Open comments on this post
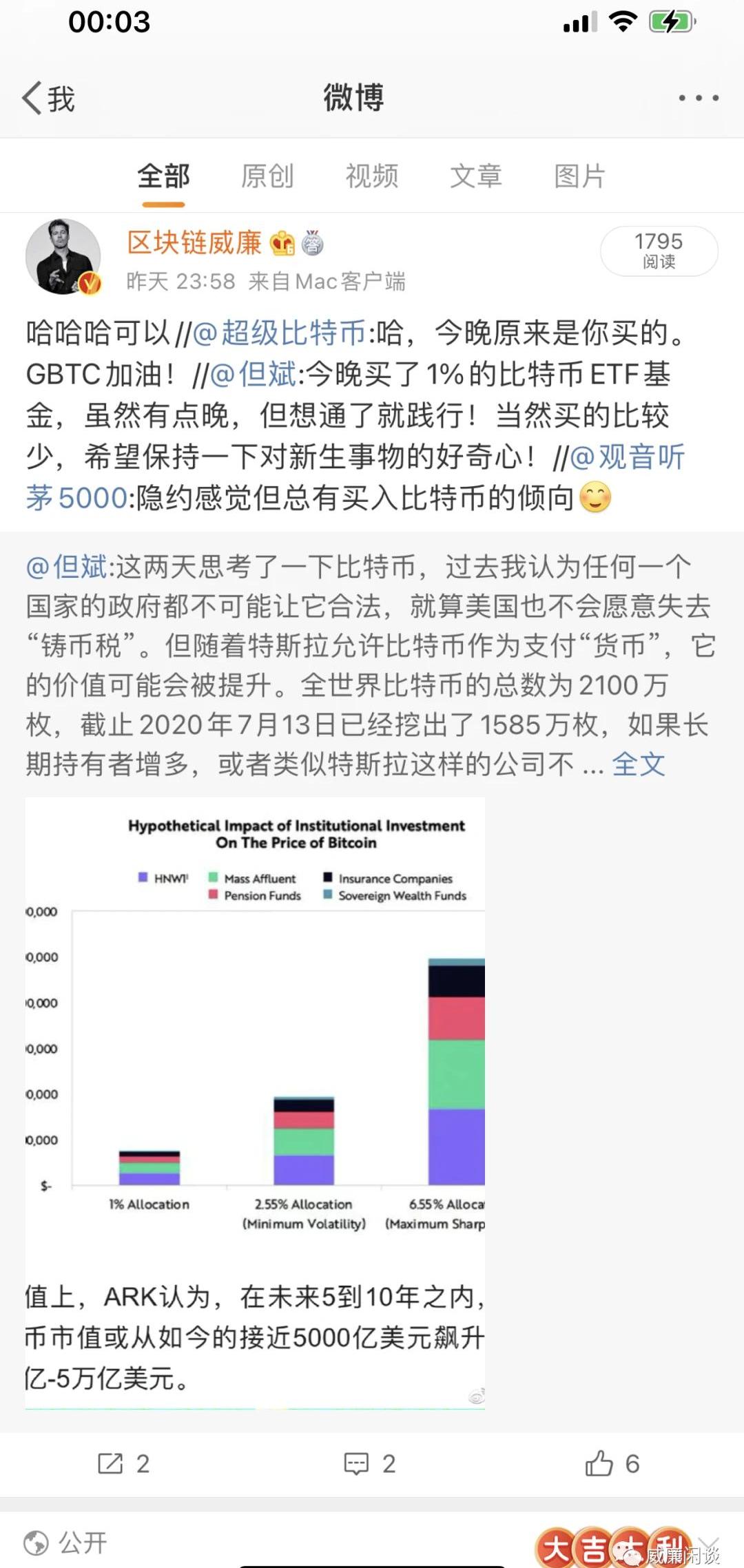 (x=370, y=1463)
